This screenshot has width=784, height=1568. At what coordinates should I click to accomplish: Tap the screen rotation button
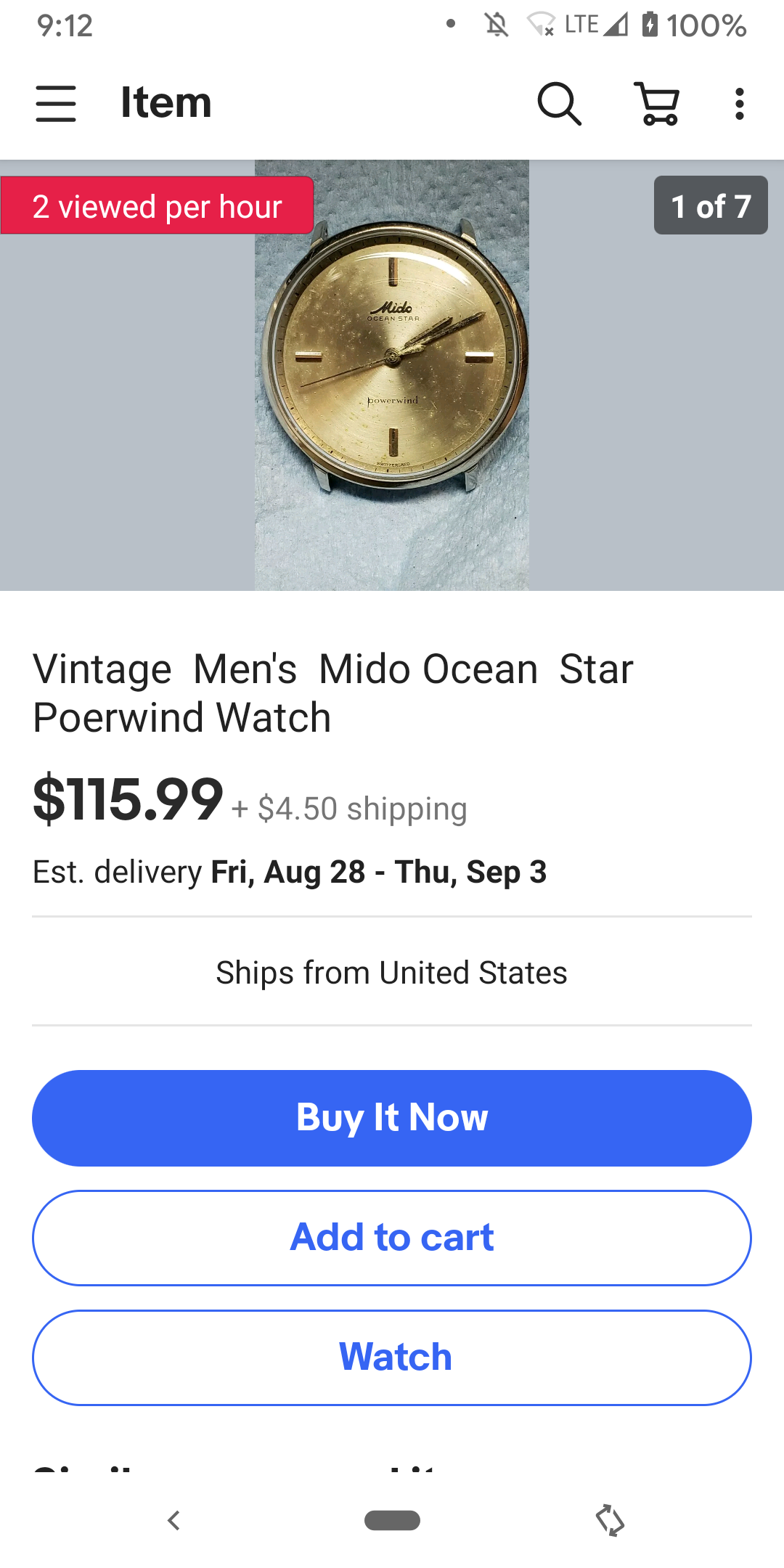(610, 1520)
